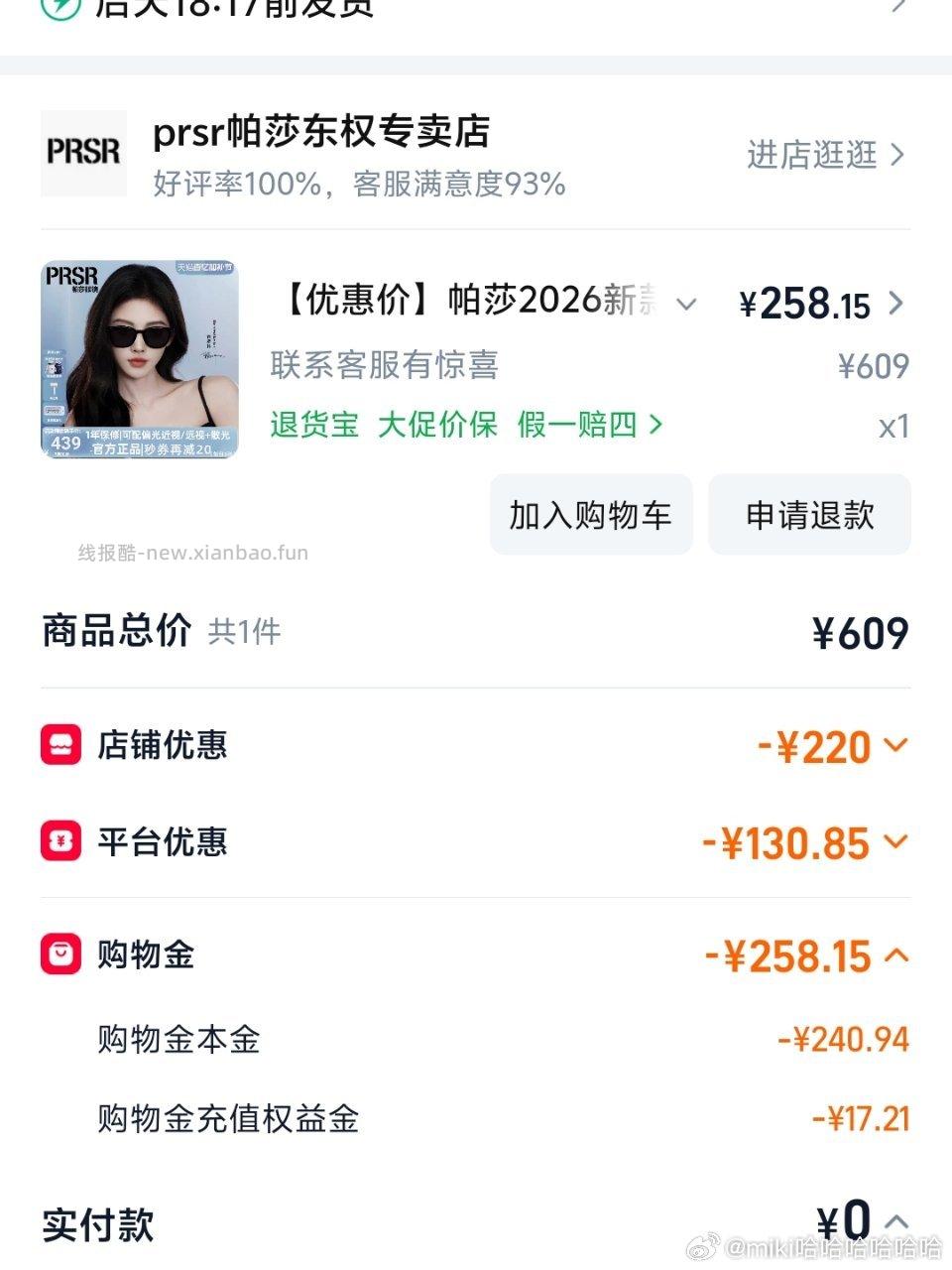952x1270 pixels.
Task: Click the red store coupon ticket icon beside 店铺优惠
Action: click(x=60, y=745)
